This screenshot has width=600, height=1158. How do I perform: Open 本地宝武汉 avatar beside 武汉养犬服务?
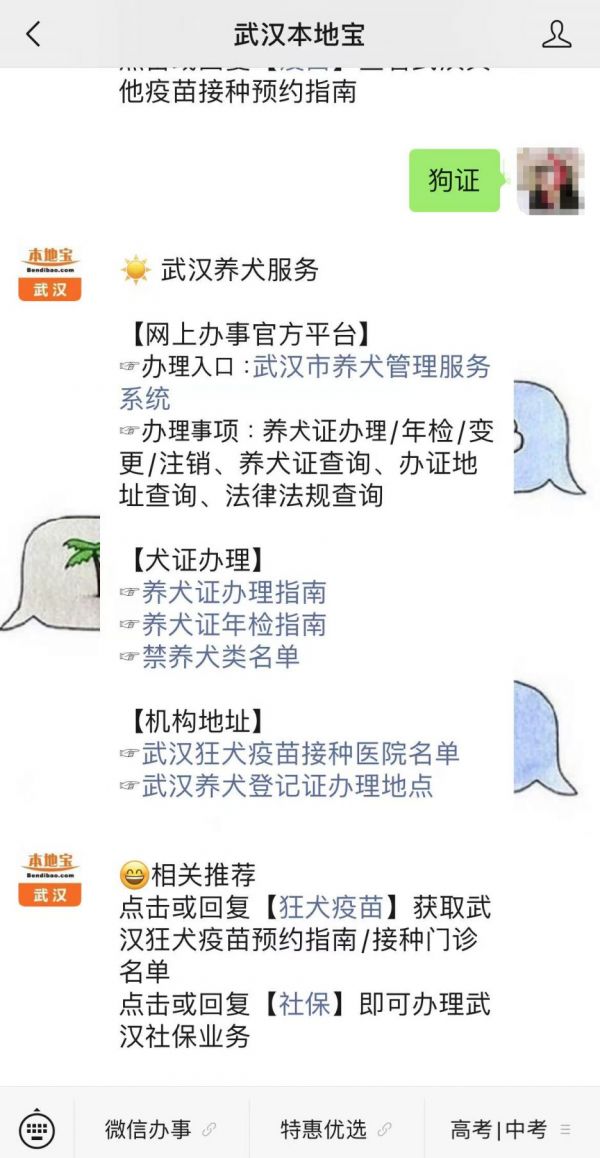50,273
